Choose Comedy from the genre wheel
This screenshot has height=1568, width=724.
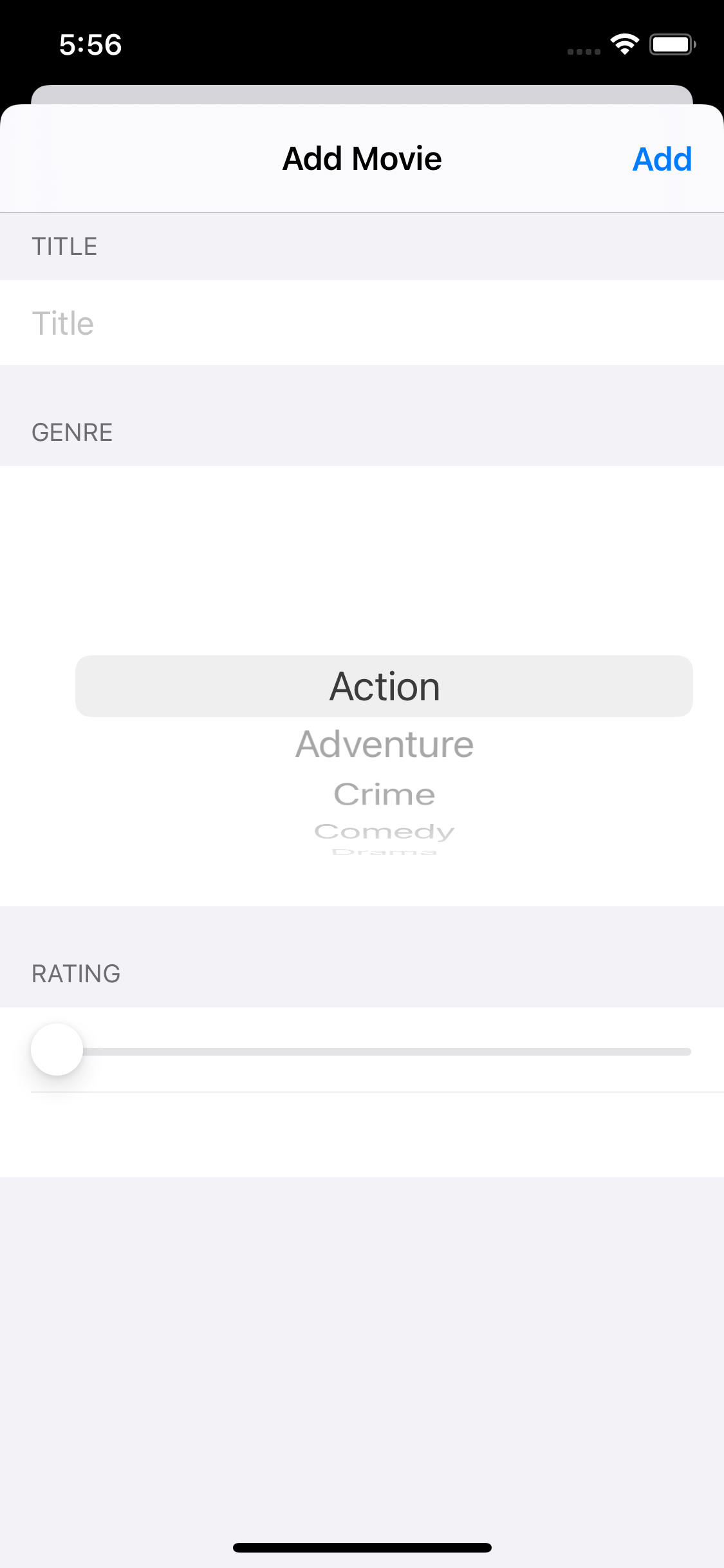coord(384,832)
